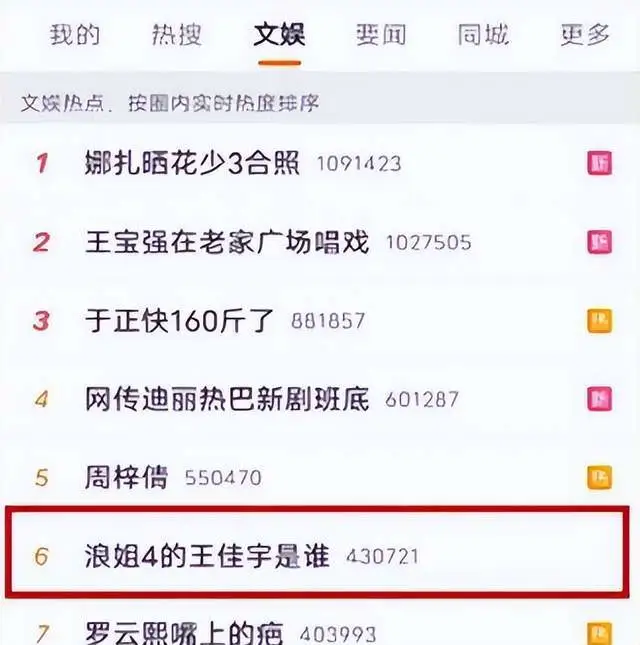Viewport: 640px width, 645px height.
Task: Switch to the 热搜 tab
Action: point(177,35)
